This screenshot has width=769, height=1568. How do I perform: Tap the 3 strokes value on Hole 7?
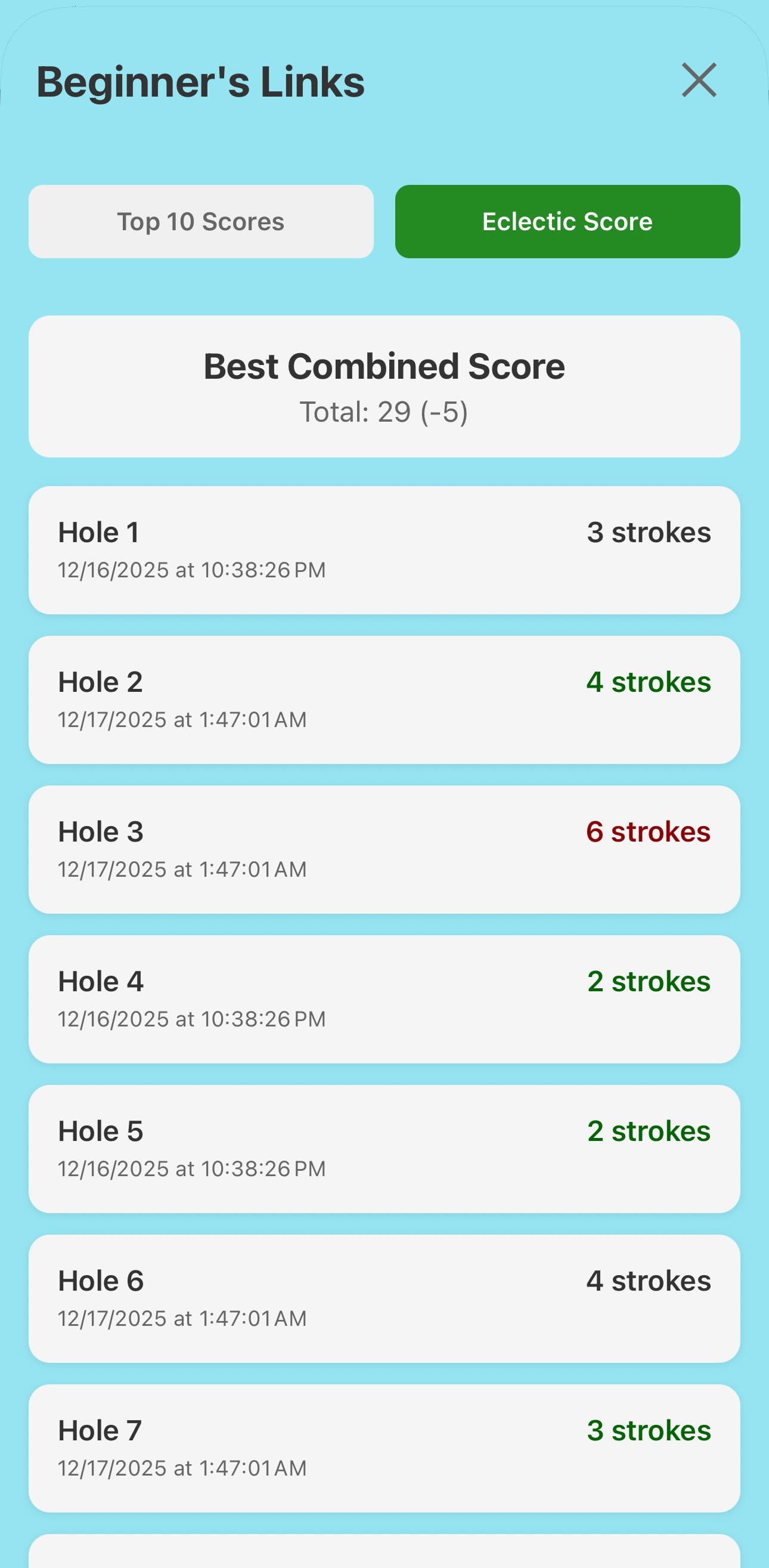tap(649, 1430)
